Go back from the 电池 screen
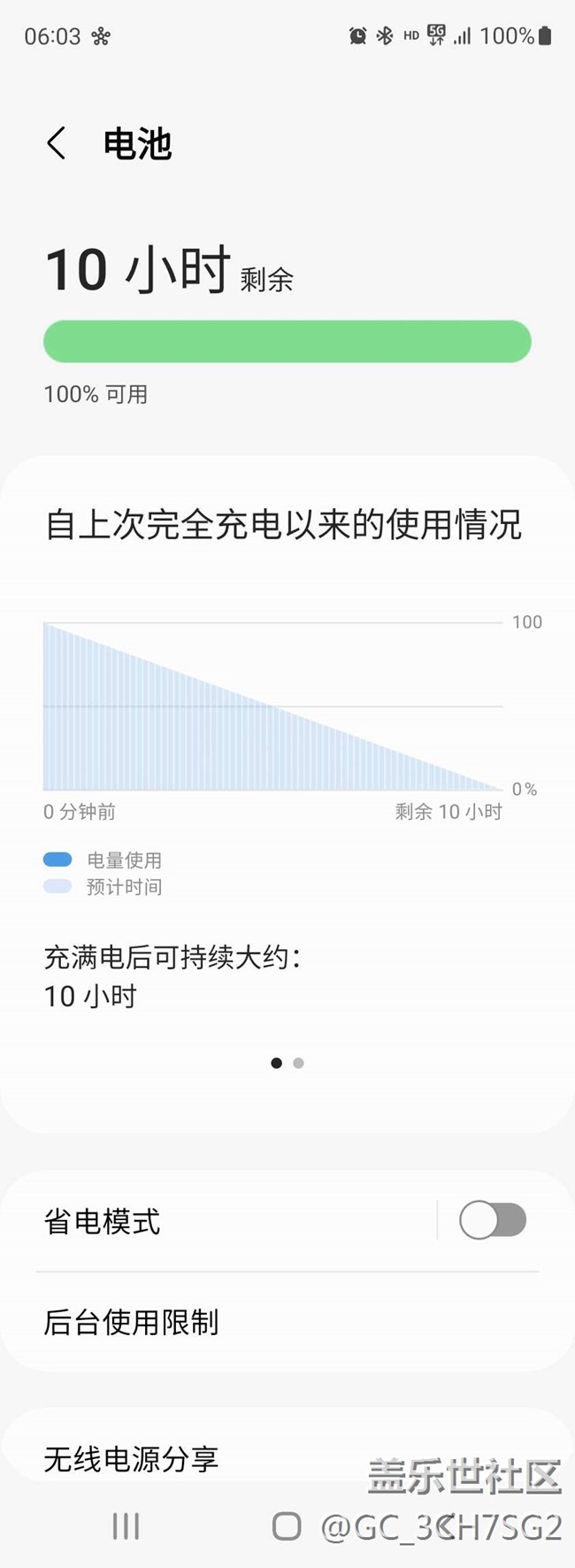Viewport: 575px width, 1568px height. point(57,143)
